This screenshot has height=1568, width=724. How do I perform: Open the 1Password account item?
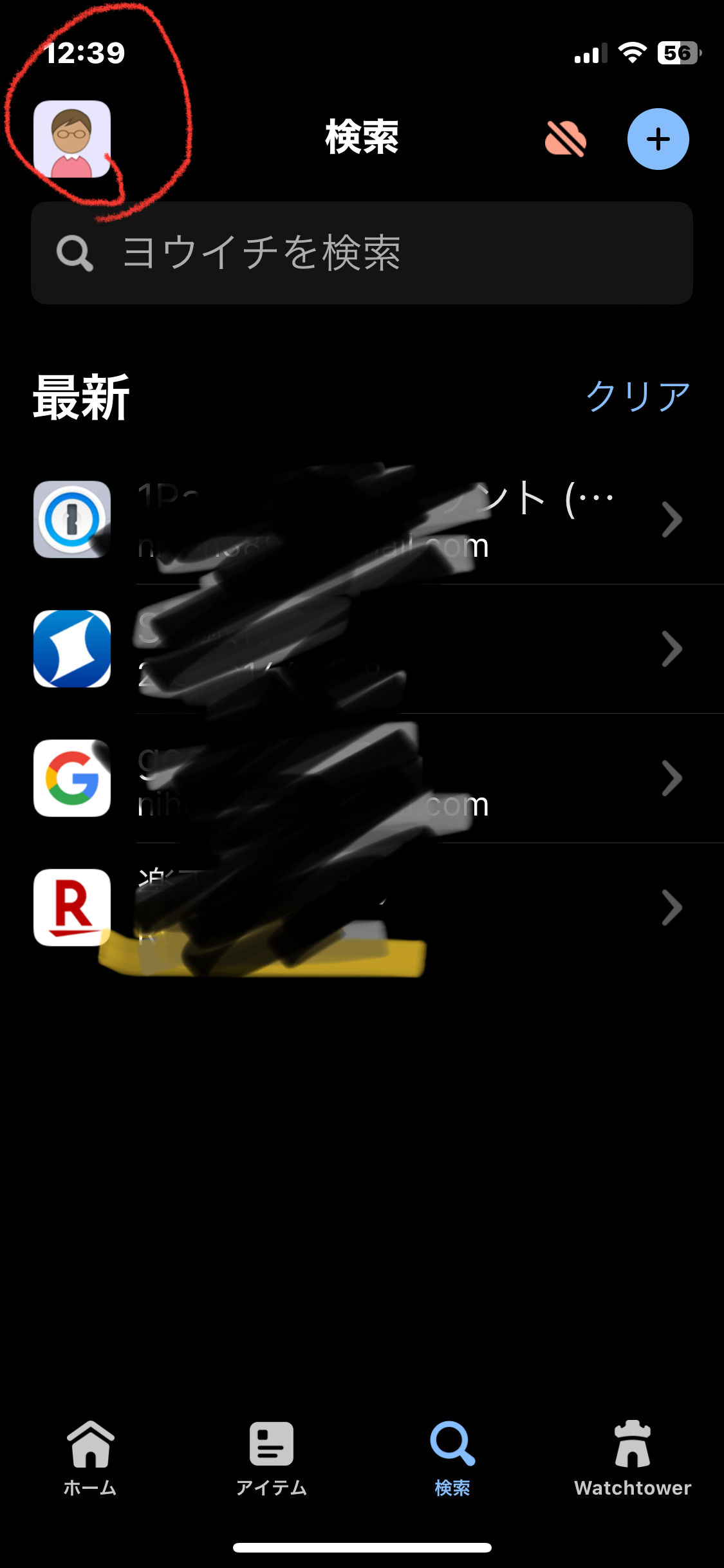(x=362, y=519)
